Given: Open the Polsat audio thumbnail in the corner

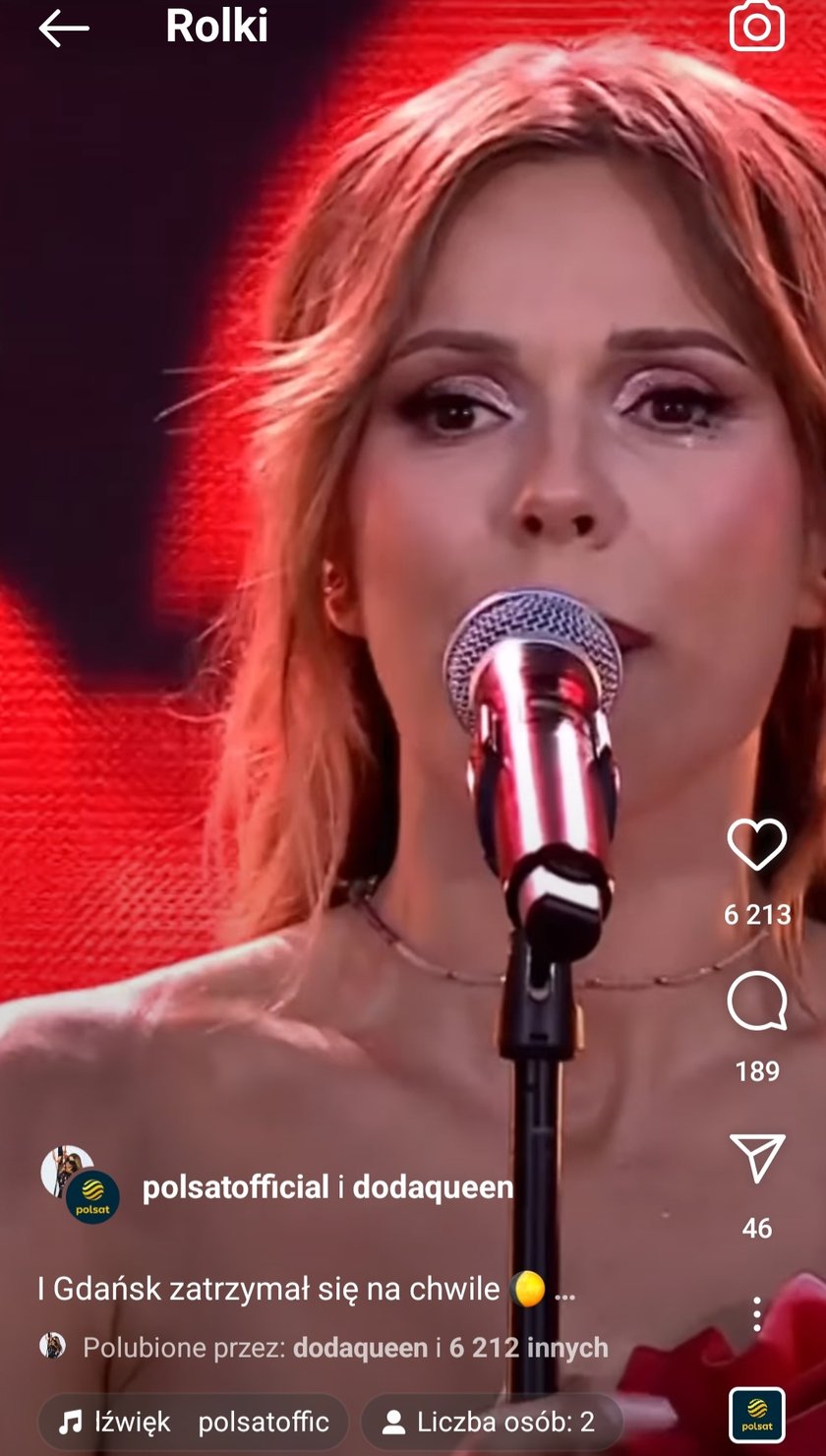Looking at the screenshot, I should tap(756, 1415).
